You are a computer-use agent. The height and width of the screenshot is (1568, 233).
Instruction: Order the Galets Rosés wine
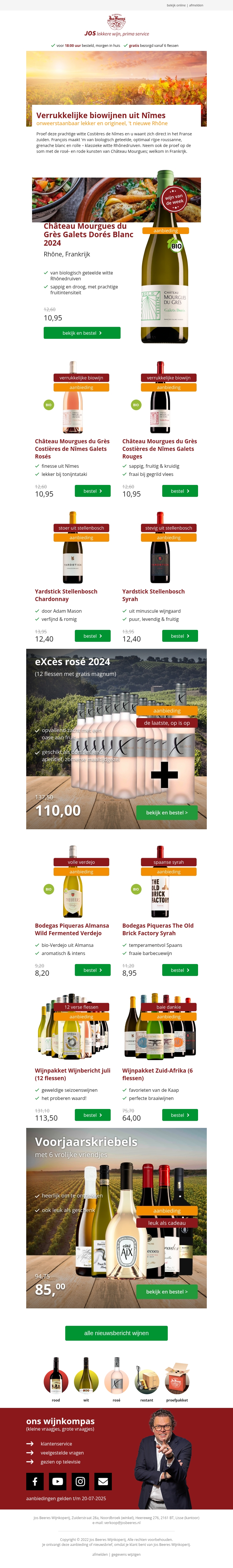pos(92,491)
